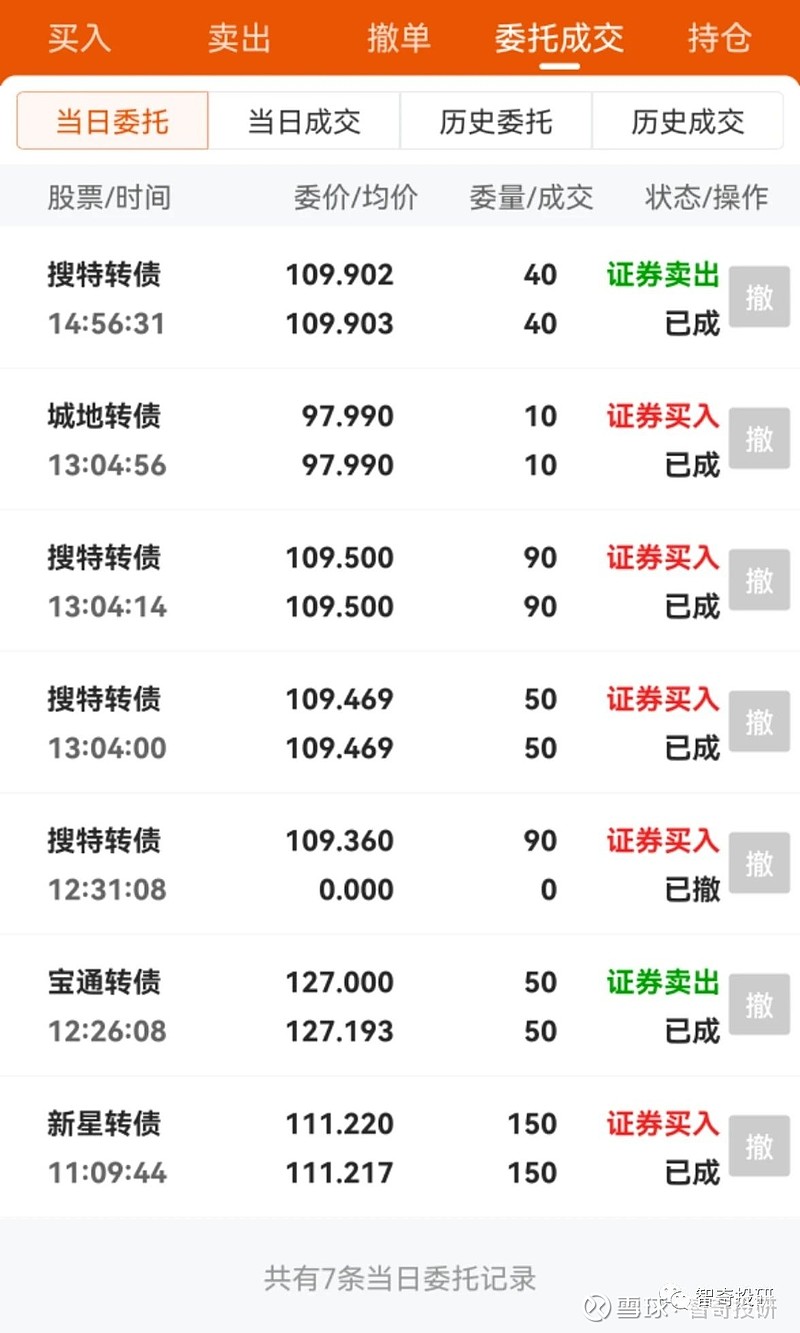Show 当日成交 records
This screenshot has width=800, height=1333.
coord(304,121)
